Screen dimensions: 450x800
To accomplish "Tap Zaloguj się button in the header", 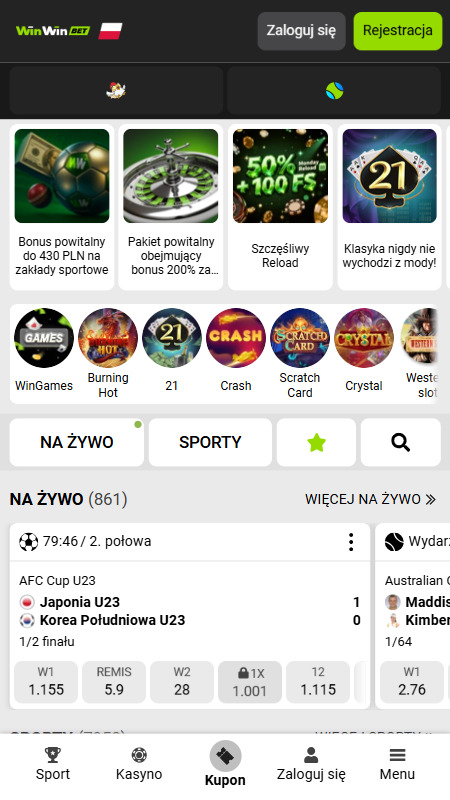I will click(302, 31).
